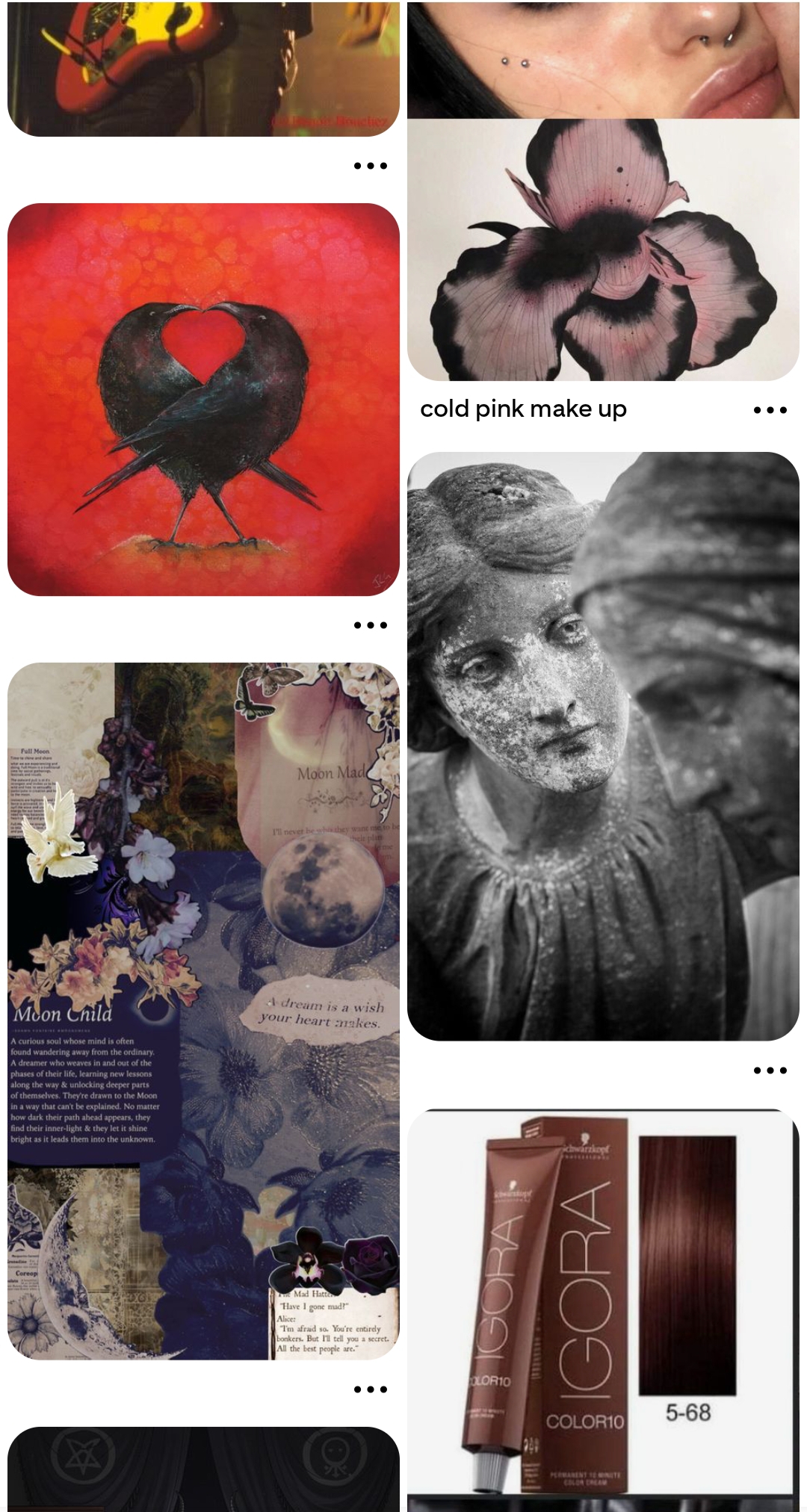Open options for cold pink make up pin
This screenshot has height=1512, width=807.
[x=770, y=410]
